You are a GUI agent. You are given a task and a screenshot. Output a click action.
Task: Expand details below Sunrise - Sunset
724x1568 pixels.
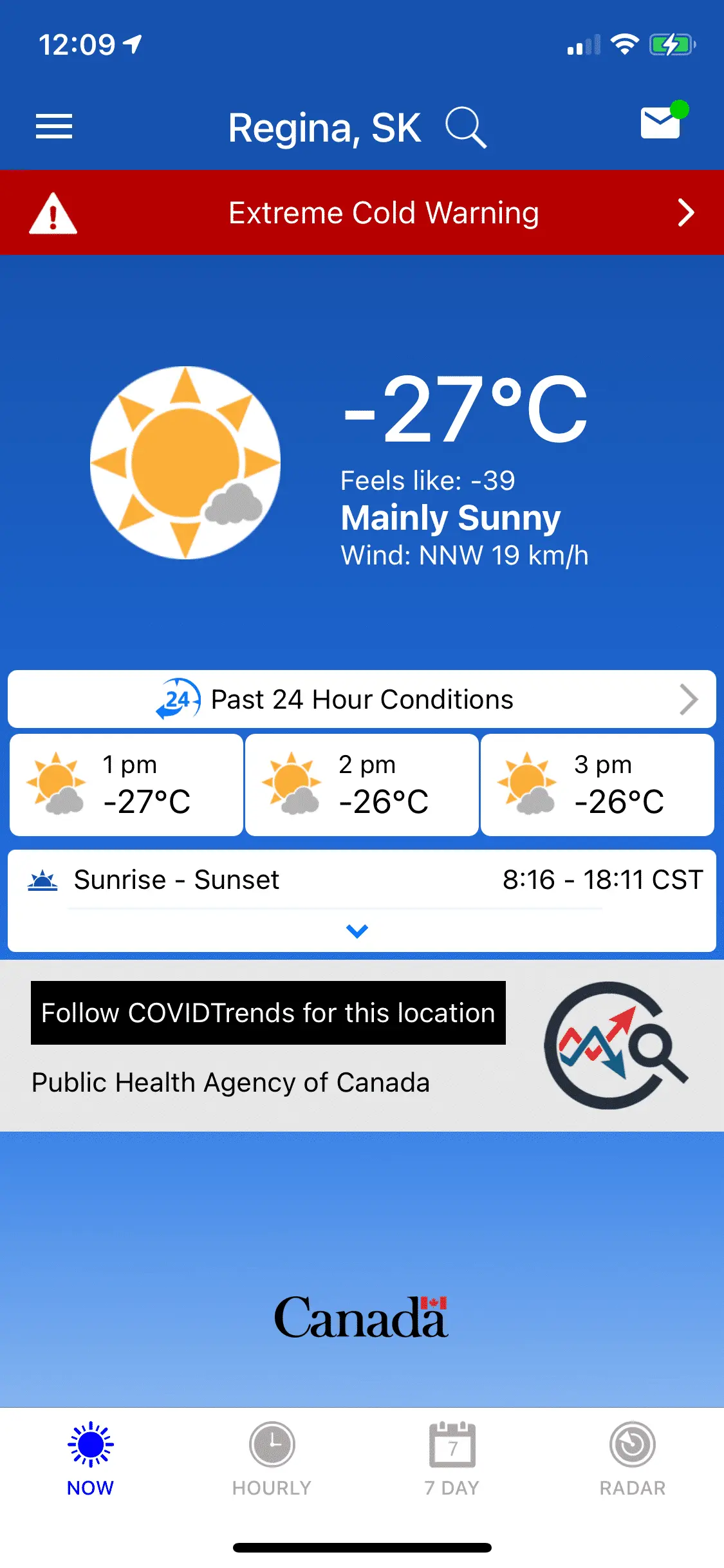point(357,931)
